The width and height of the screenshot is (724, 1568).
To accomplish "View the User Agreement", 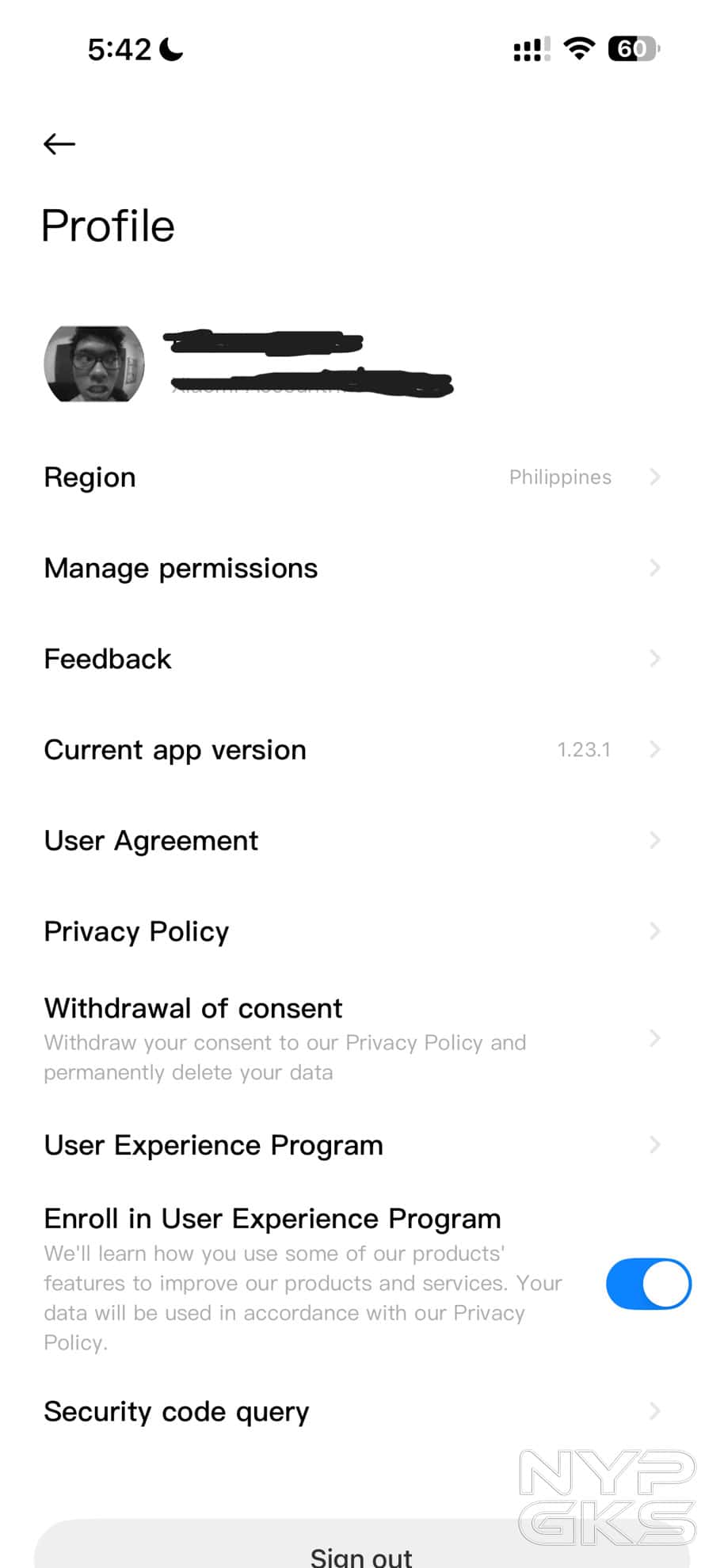I will coord(352,840).
